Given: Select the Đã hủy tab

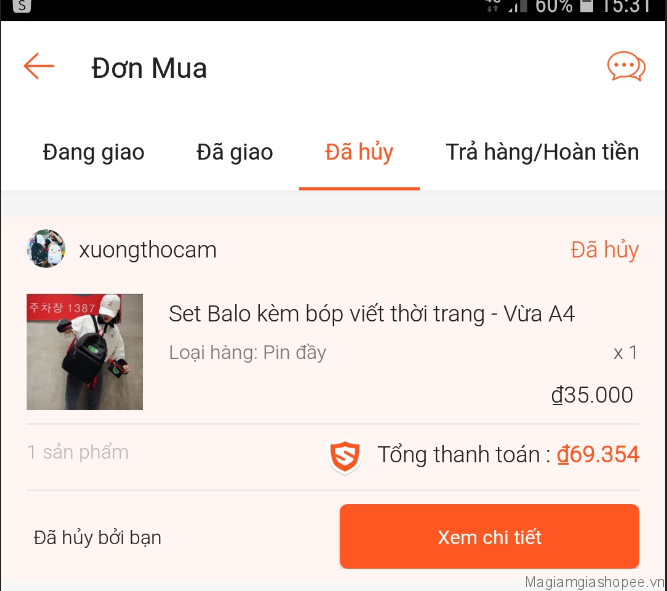Looking at the screenshot, I should point(359,152).
